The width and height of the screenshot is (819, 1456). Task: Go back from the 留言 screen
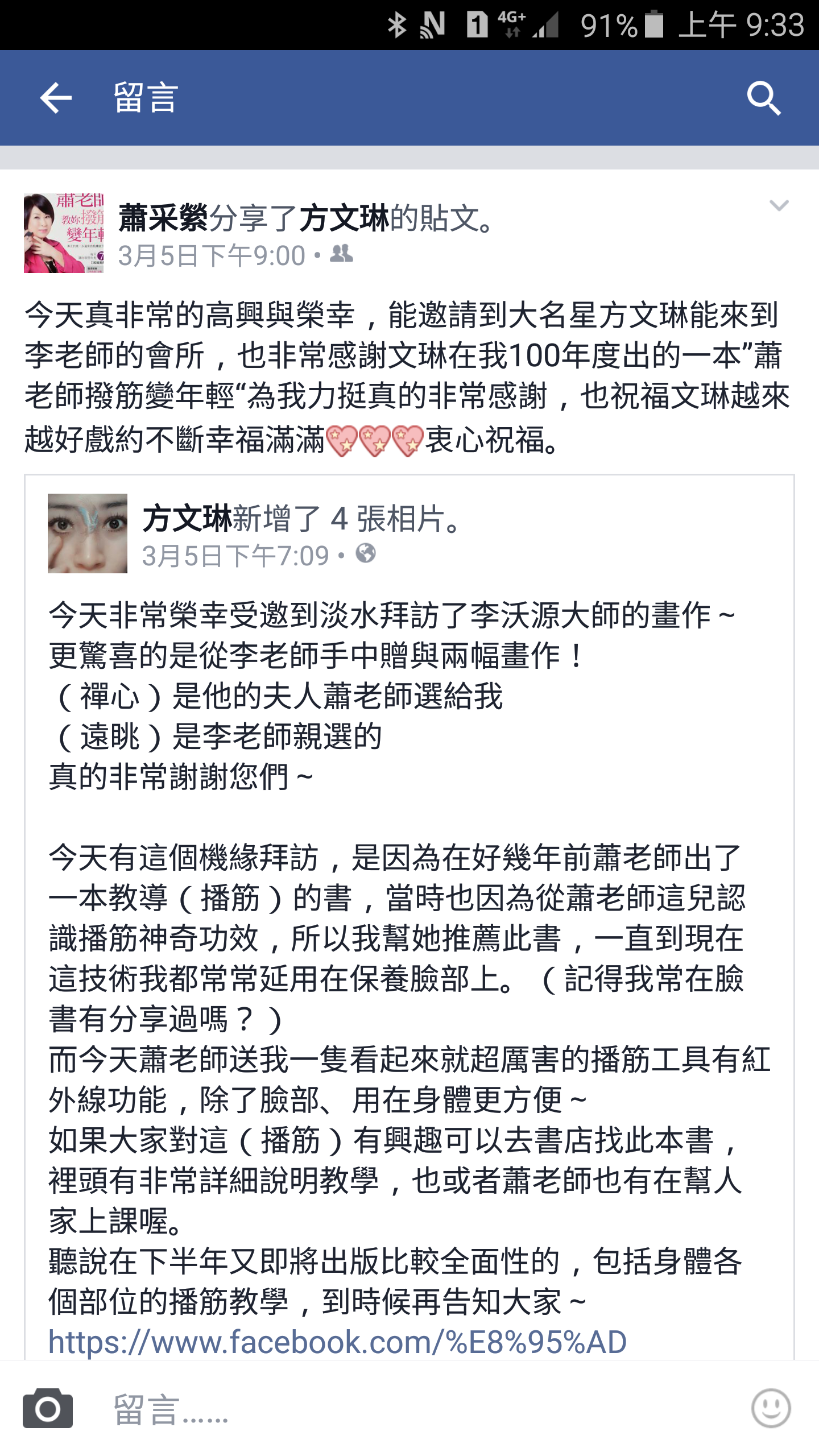coord(56,98)
